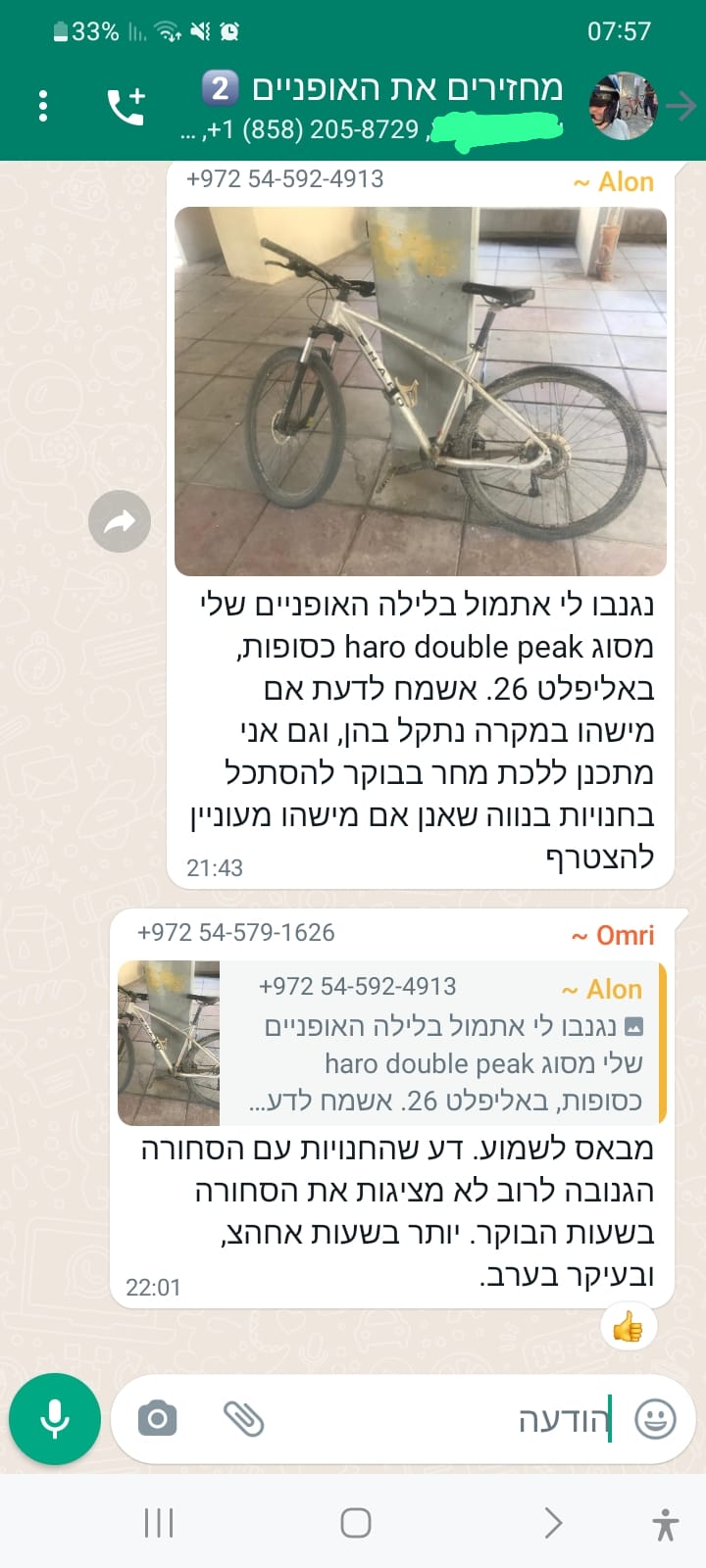Go back using the header arrow

[681, 106]
